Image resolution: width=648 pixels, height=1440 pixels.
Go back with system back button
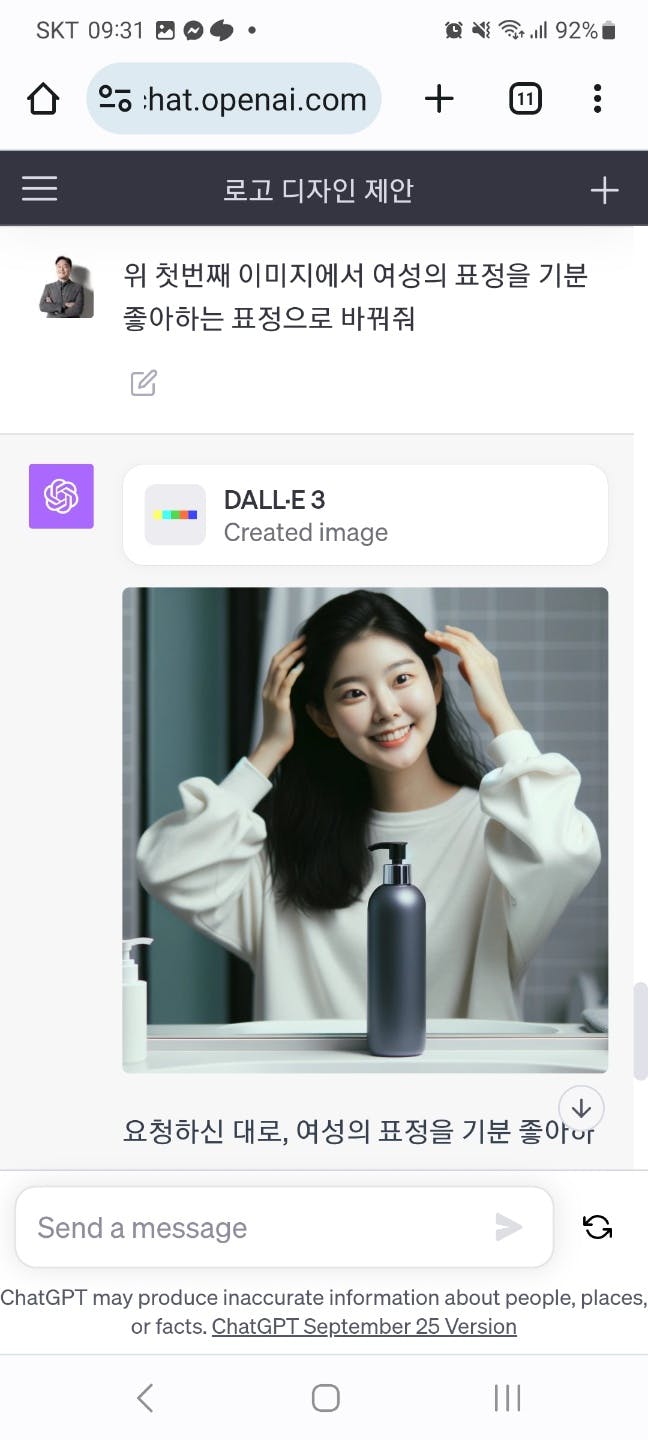(x=145, y=1397)
